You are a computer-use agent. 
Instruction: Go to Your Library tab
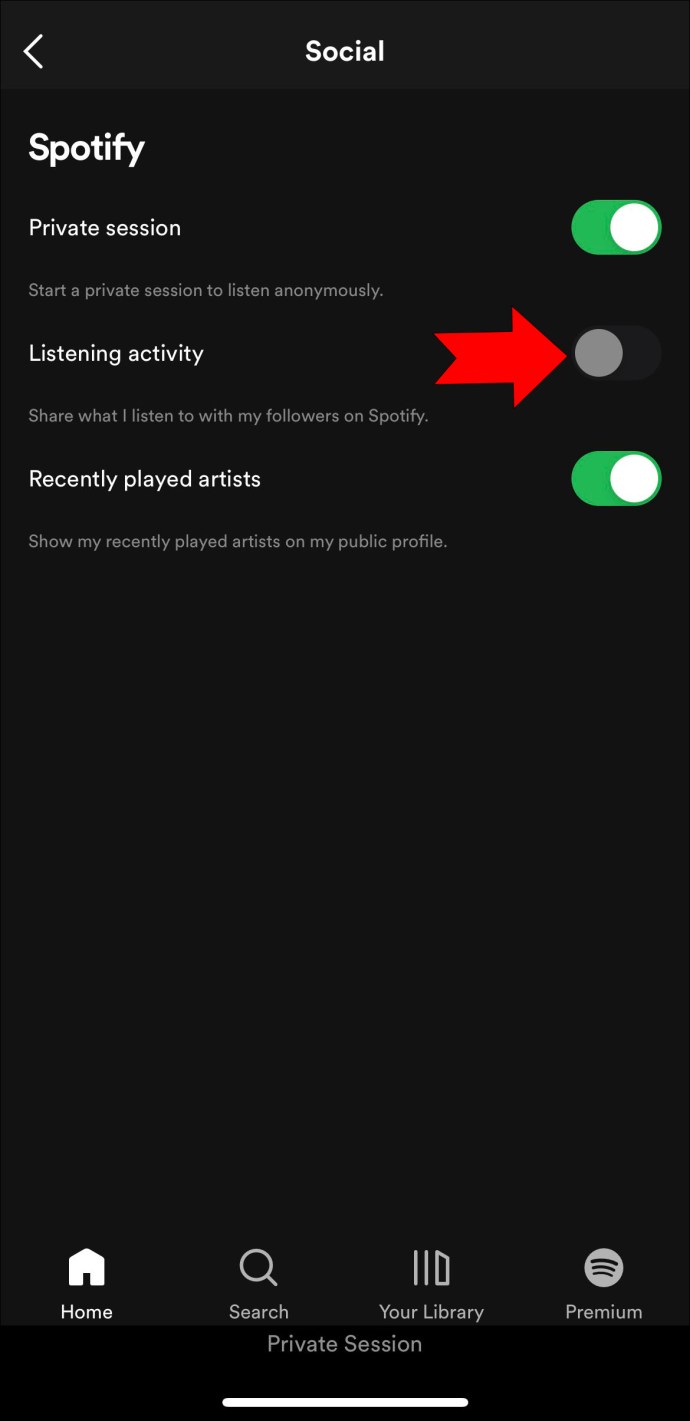tap(431, 1284)
